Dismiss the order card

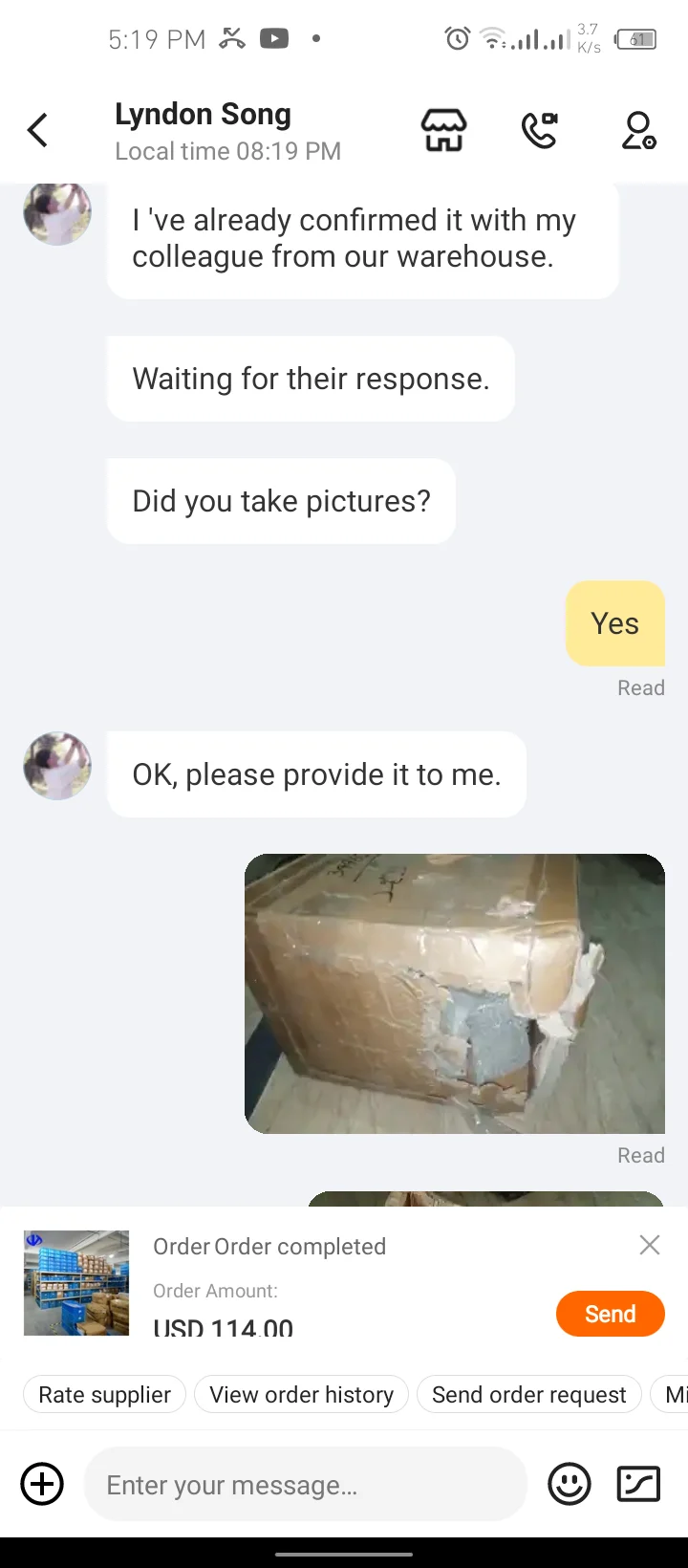(x=650, y=1245)
